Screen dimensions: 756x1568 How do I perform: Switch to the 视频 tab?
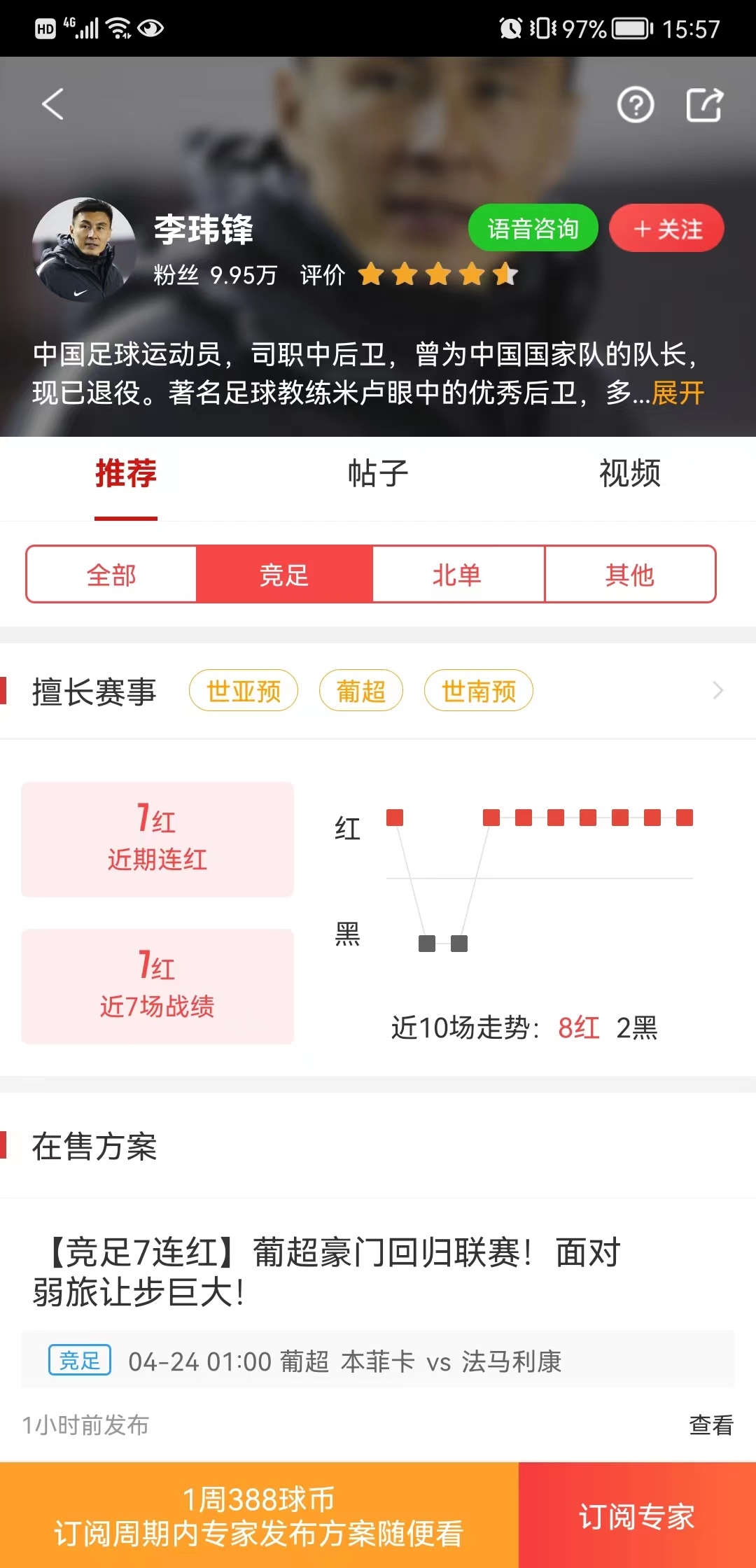[x=629, y=474]
